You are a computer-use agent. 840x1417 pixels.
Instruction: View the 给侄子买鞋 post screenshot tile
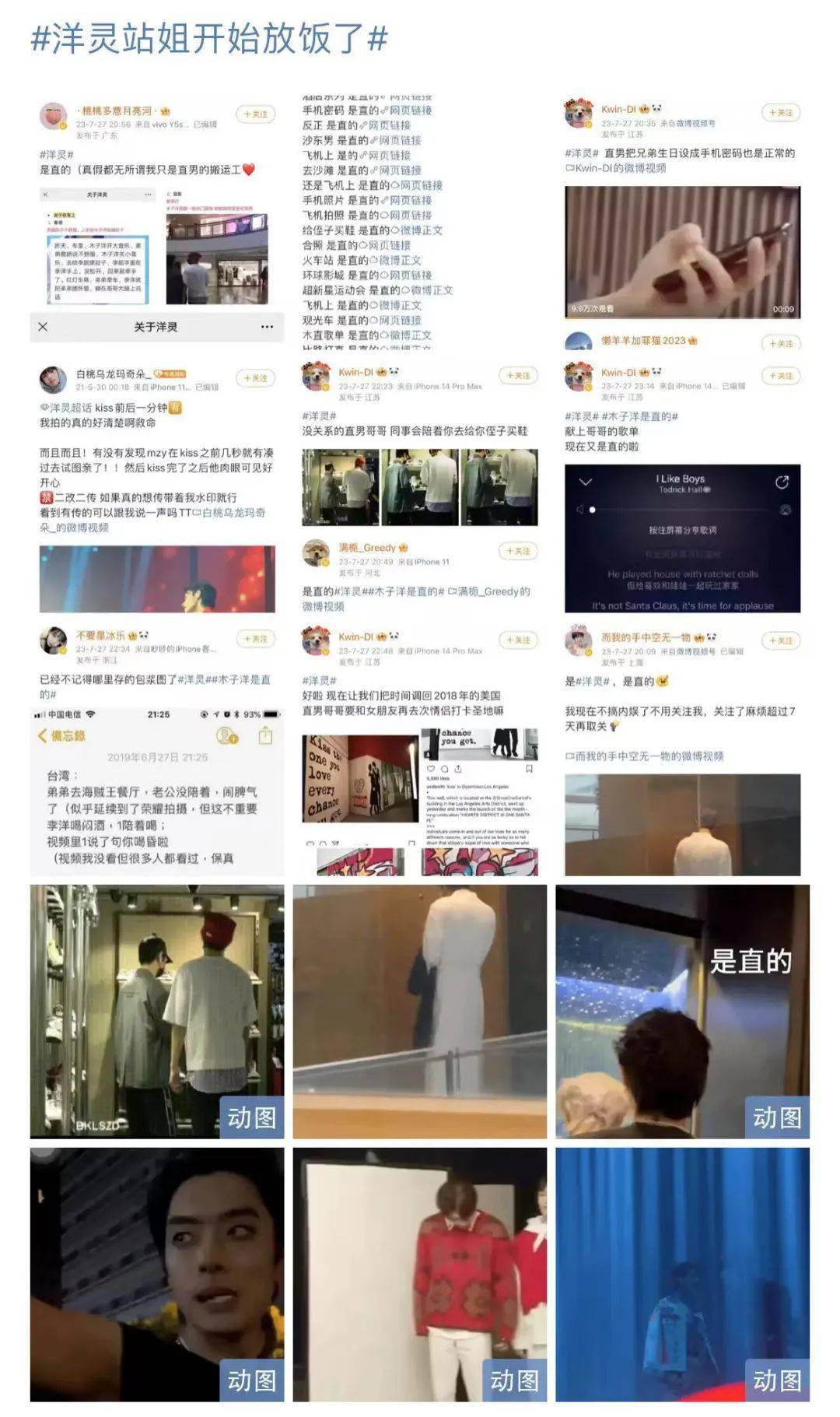tap(419, 488)
